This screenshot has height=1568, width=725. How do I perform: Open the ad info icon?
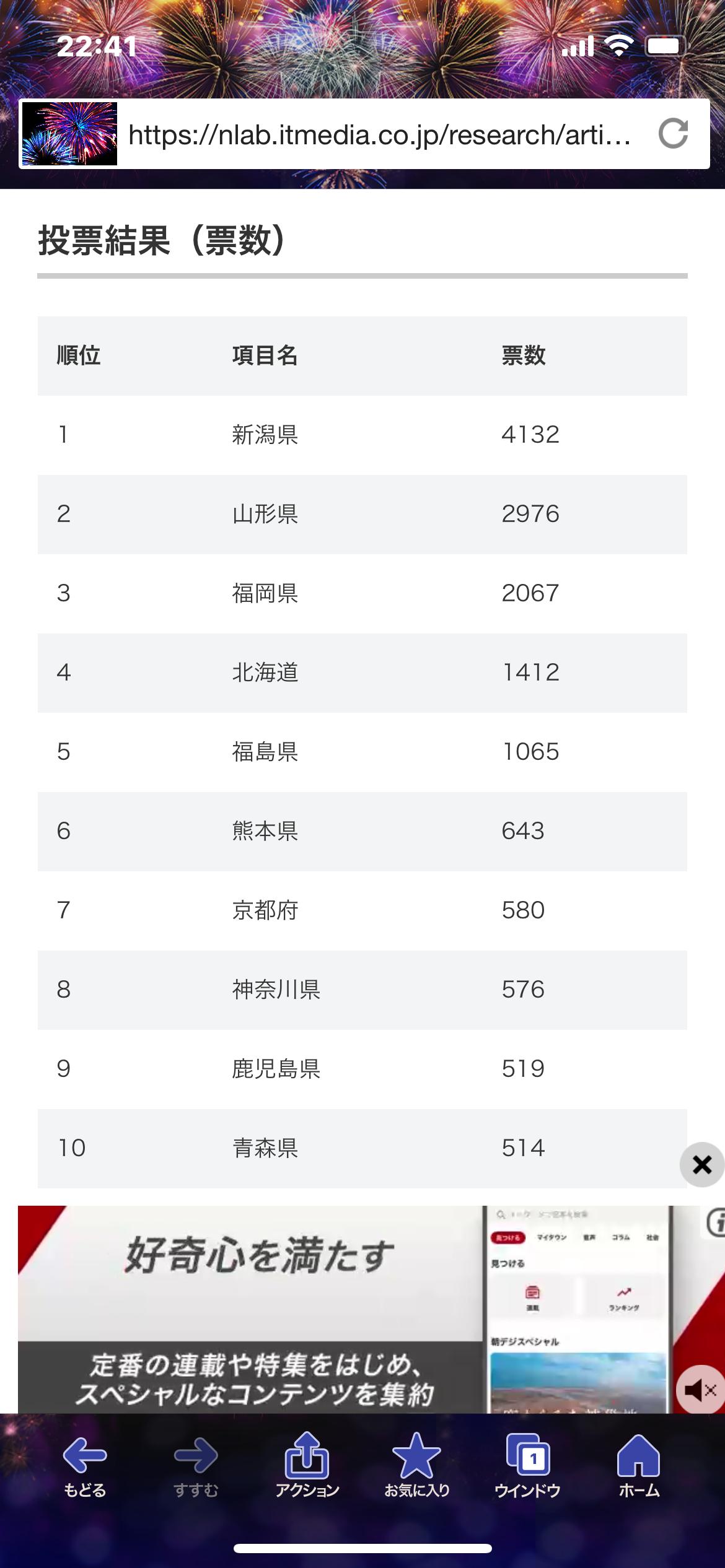click(x=716, y=1222)
